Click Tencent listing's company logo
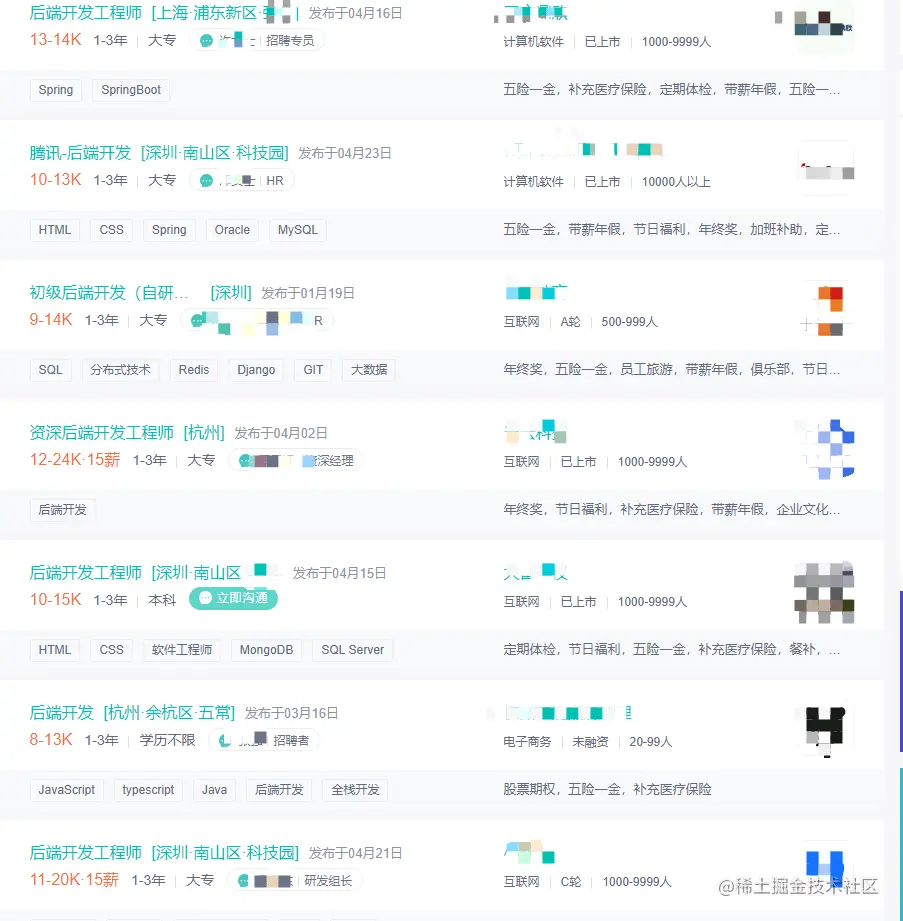This screenshot has width=903, height=921. [x=824, y=167]
